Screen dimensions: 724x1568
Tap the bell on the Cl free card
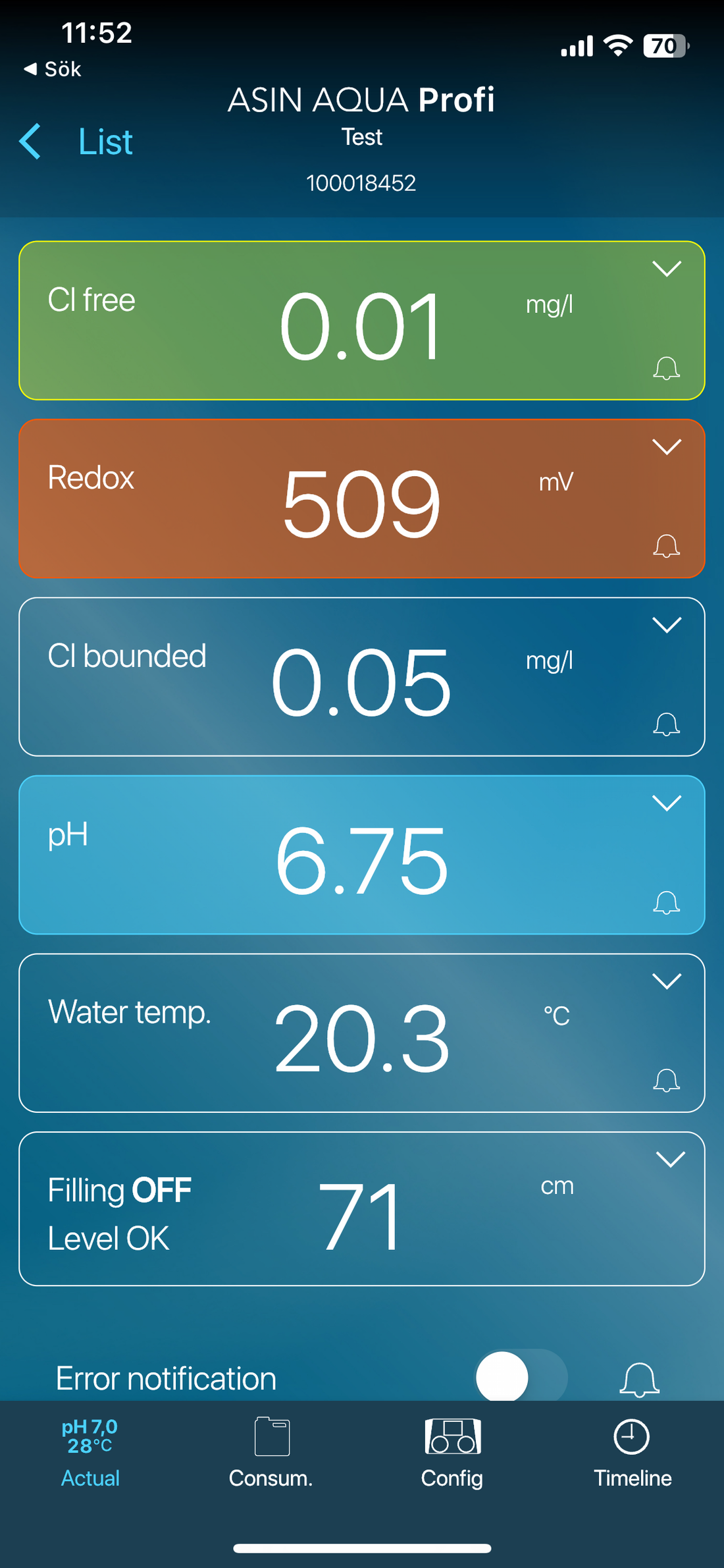pyautogui.click(x=666, y=368)
